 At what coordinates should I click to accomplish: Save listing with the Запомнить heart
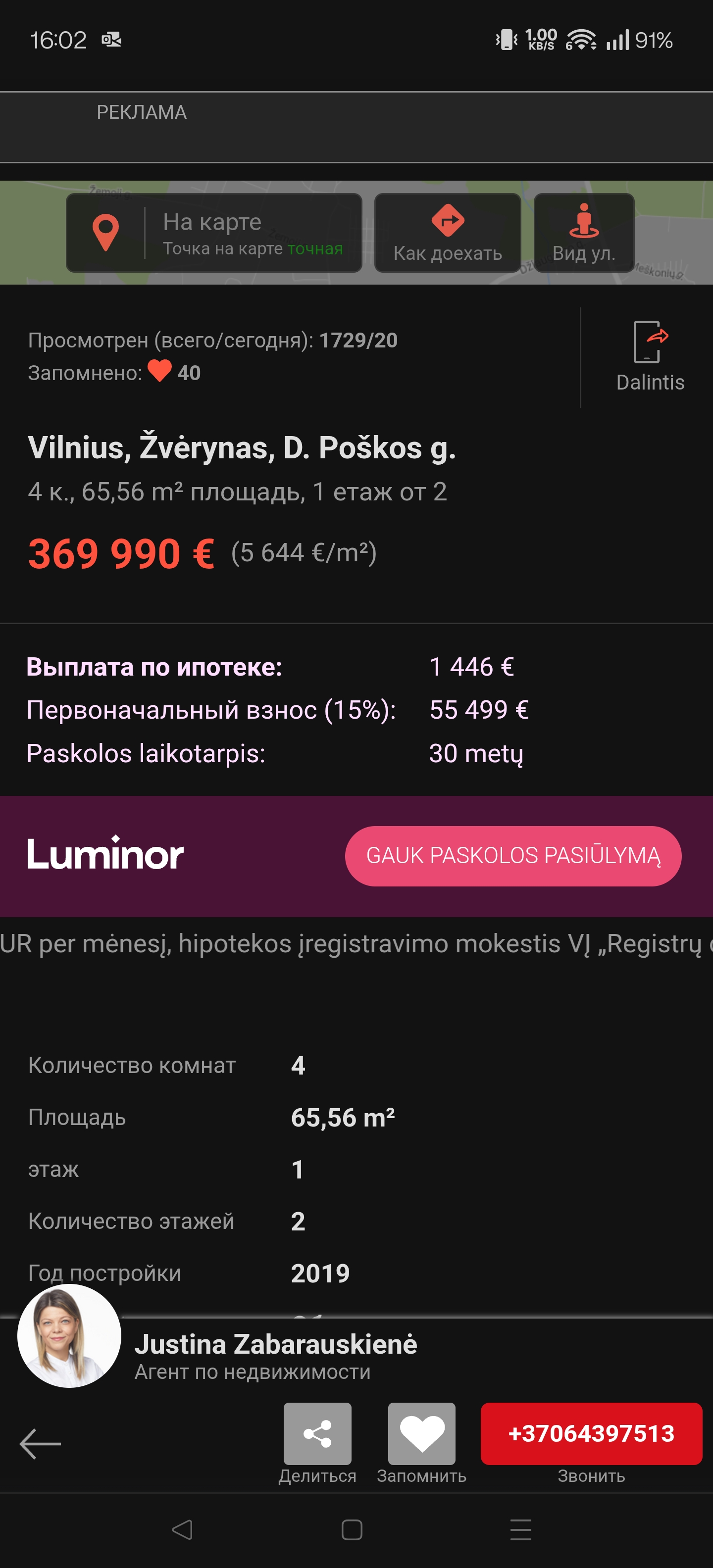[421, 1433]
